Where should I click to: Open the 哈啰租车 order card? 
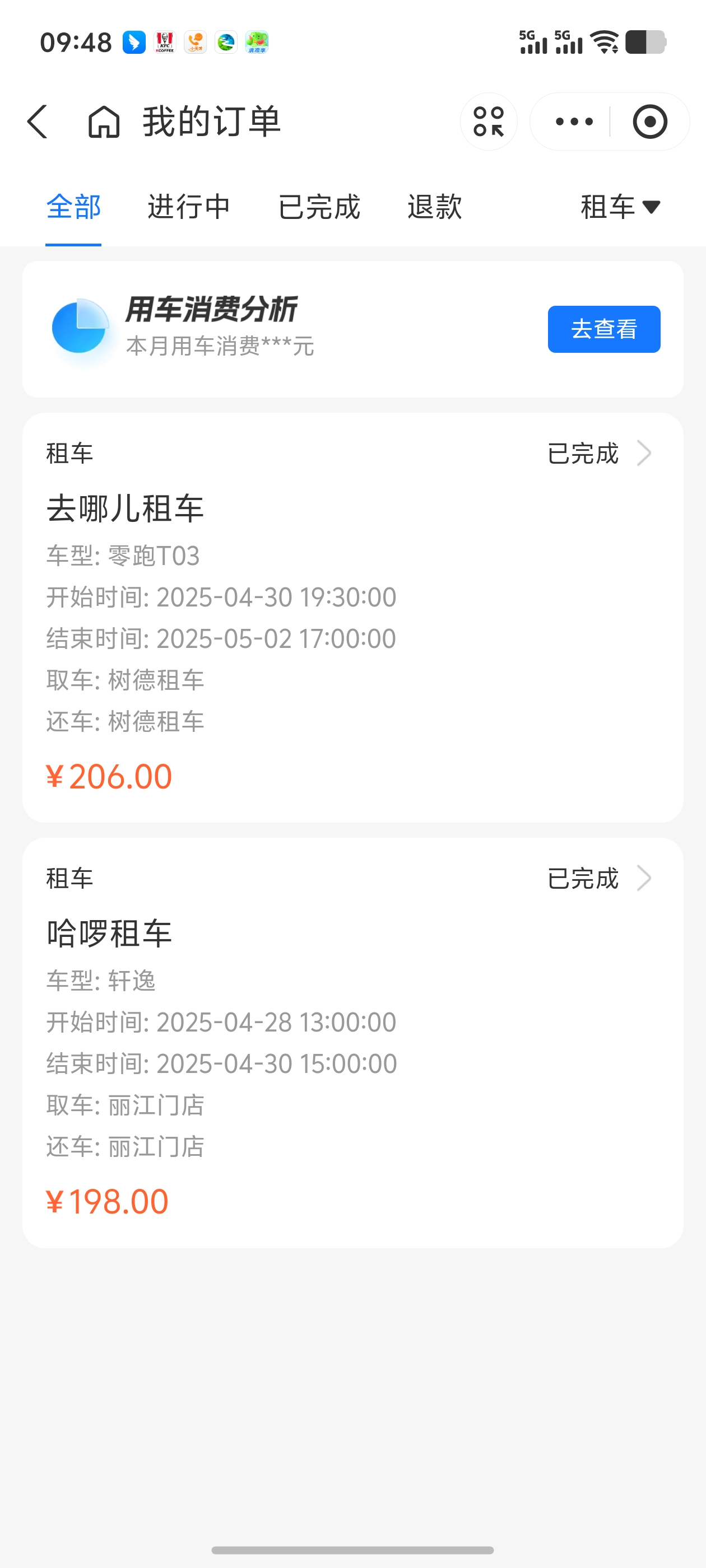(x=352, y=1043)
